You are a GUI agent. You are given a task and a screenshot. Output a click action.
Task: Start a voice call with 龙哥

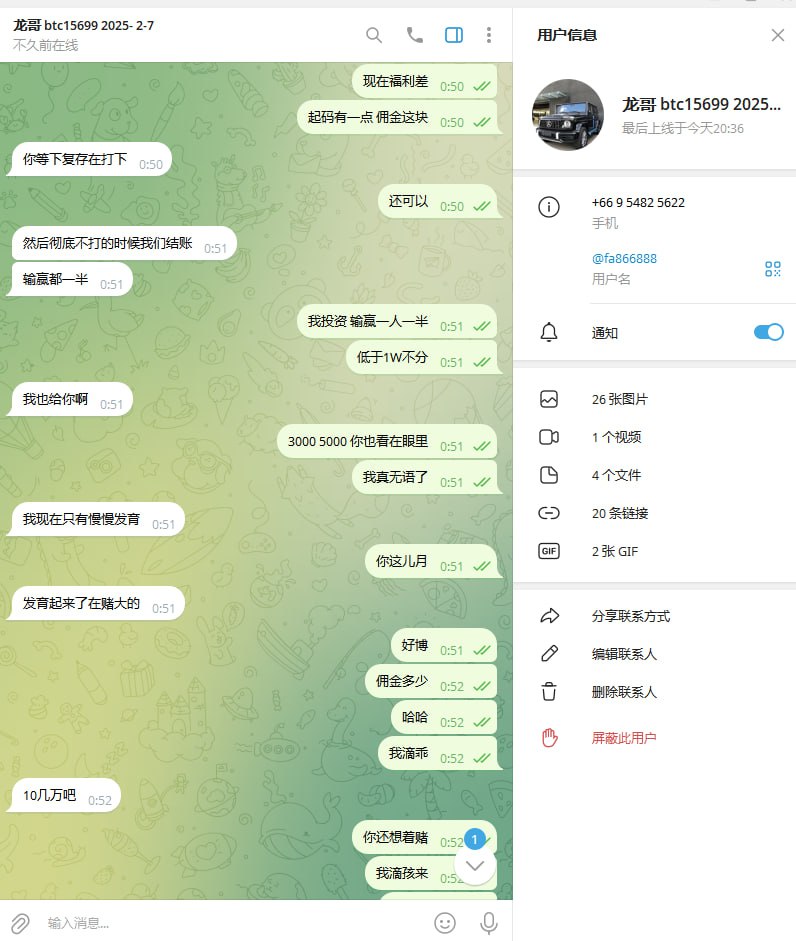point(414,35)
